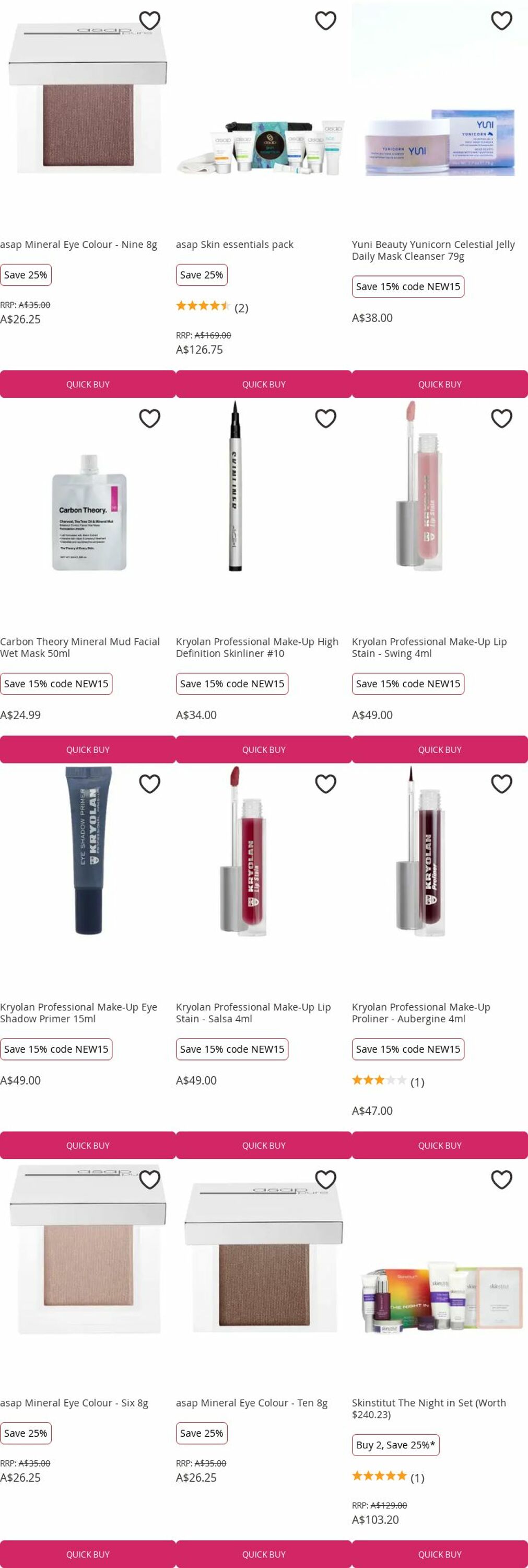Viewport: 528px width, 1568px height.
Task: Favorite the asap Skin essentials pack
Action: pos(325,21)
